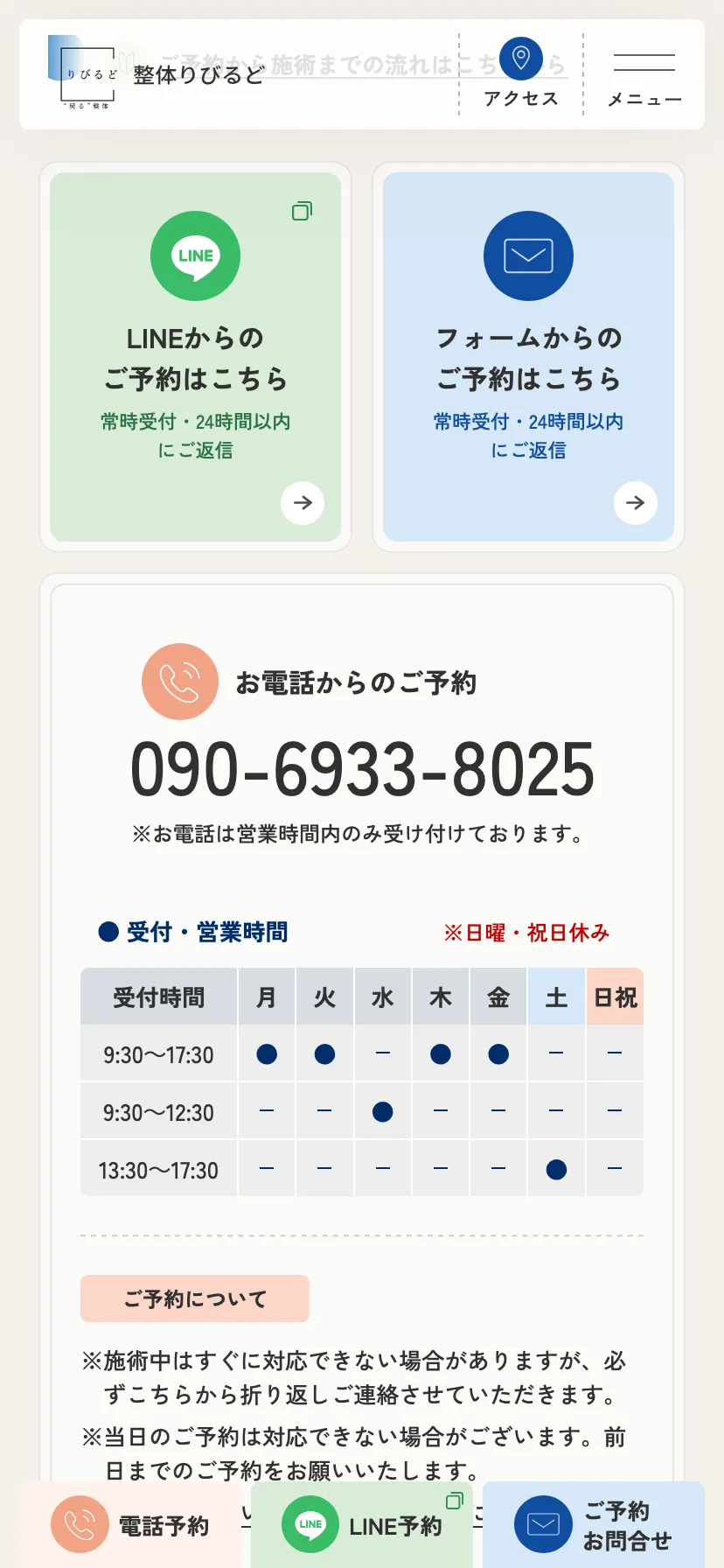
Task: Tap the LINE logo icon in the green card
Action: (195, 255)
